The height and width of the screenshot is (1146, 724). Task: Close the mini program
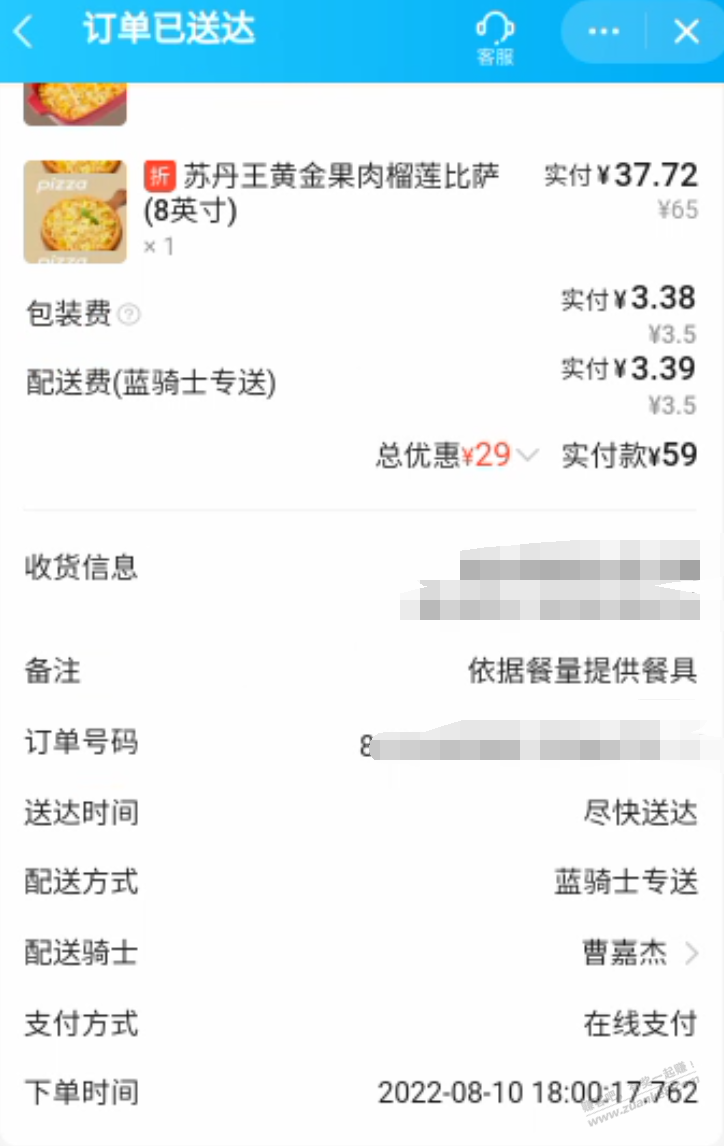(686, 32)
